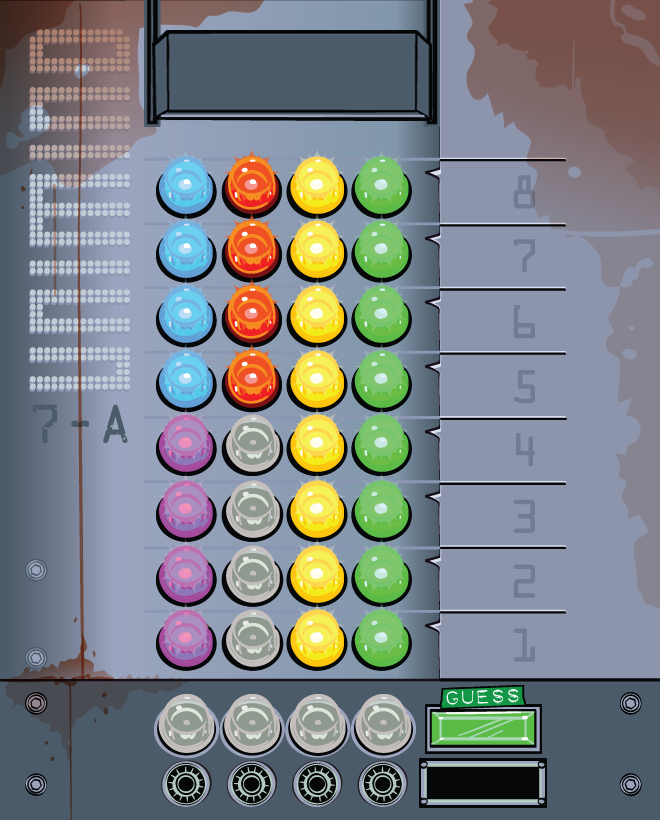Select the second empty guess bulb
Screen dimensions: 660x820
[251, 724]
